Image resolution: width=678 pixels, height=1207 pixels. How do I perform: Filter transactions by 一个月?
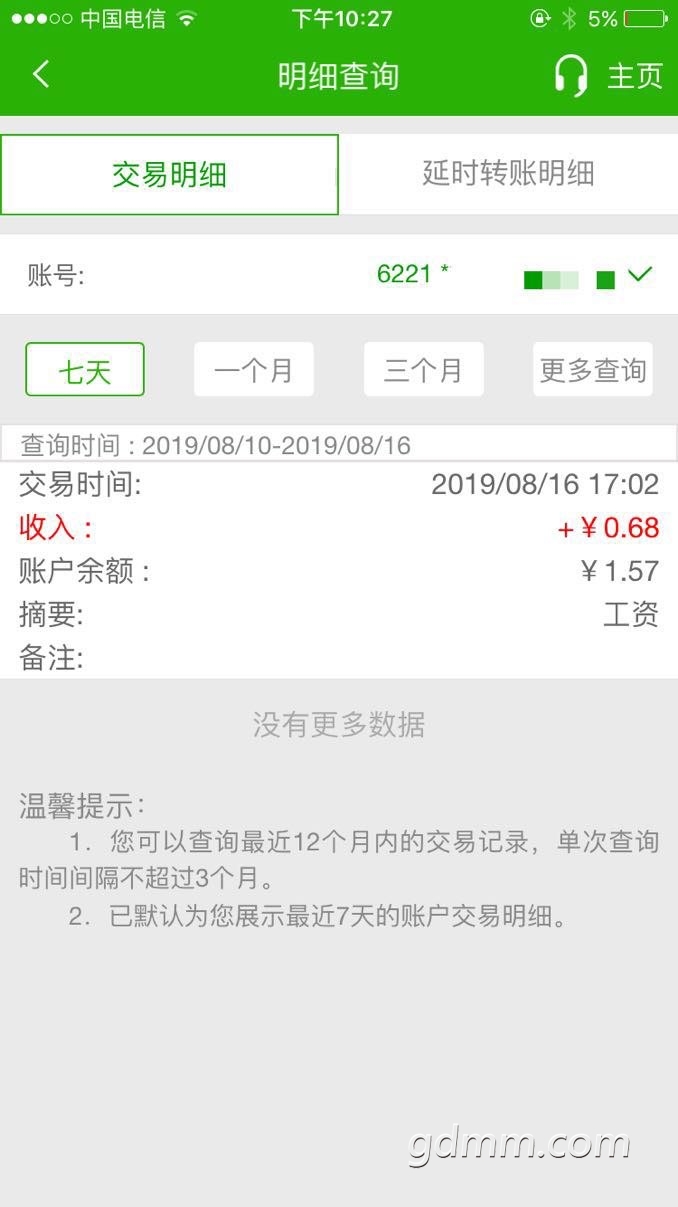pyautogui.click(x=254, y=370)
